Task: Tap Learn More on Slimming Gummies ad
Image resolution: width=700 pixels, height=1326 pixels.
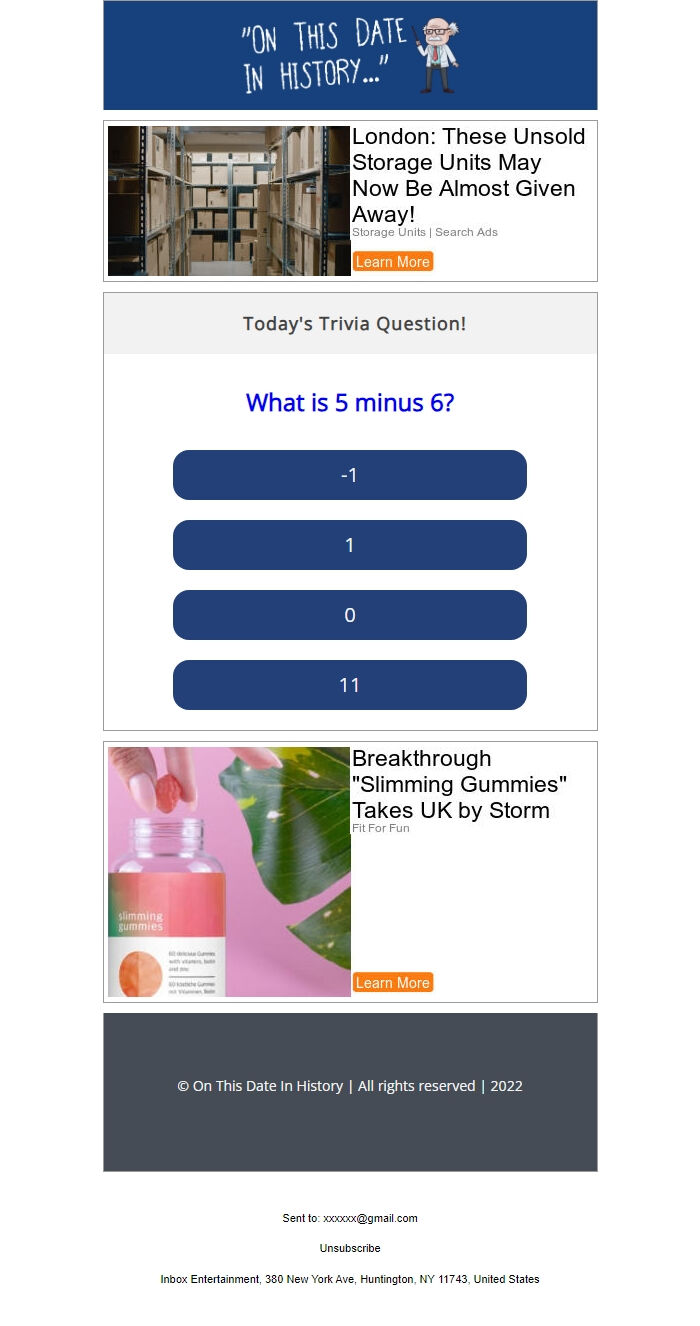Action: point(392,983)
